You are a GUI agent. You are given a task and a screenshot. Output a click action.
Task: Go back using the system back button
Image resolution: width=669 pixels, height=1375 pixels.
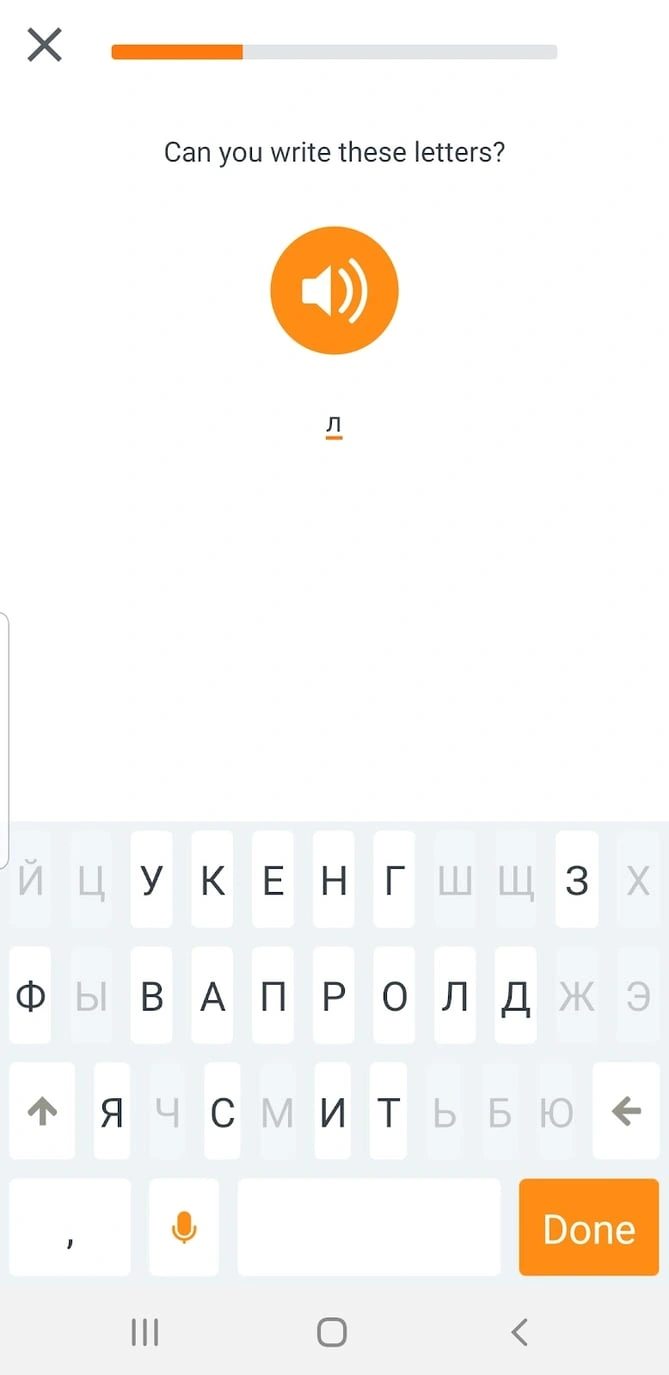pos(519,1331)
